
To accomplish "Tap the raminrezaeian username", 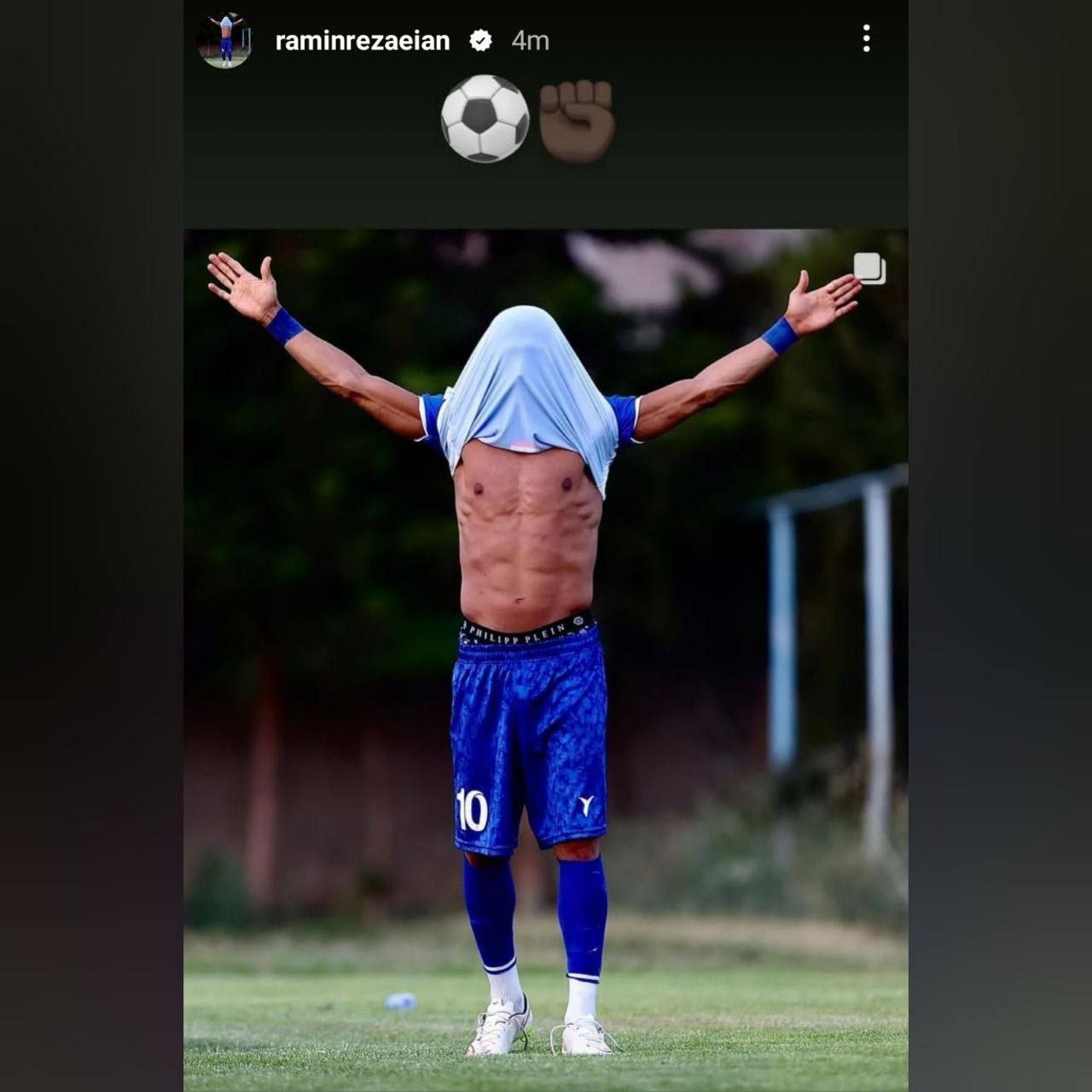I will [x=363, y=41].
